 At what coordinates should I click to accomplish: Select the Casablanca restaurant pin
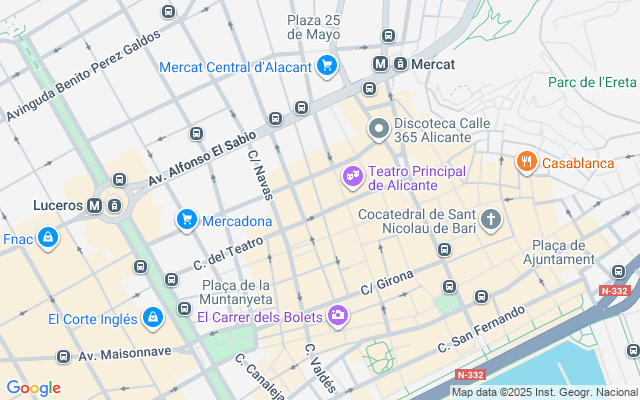click(x=525, y=161)
